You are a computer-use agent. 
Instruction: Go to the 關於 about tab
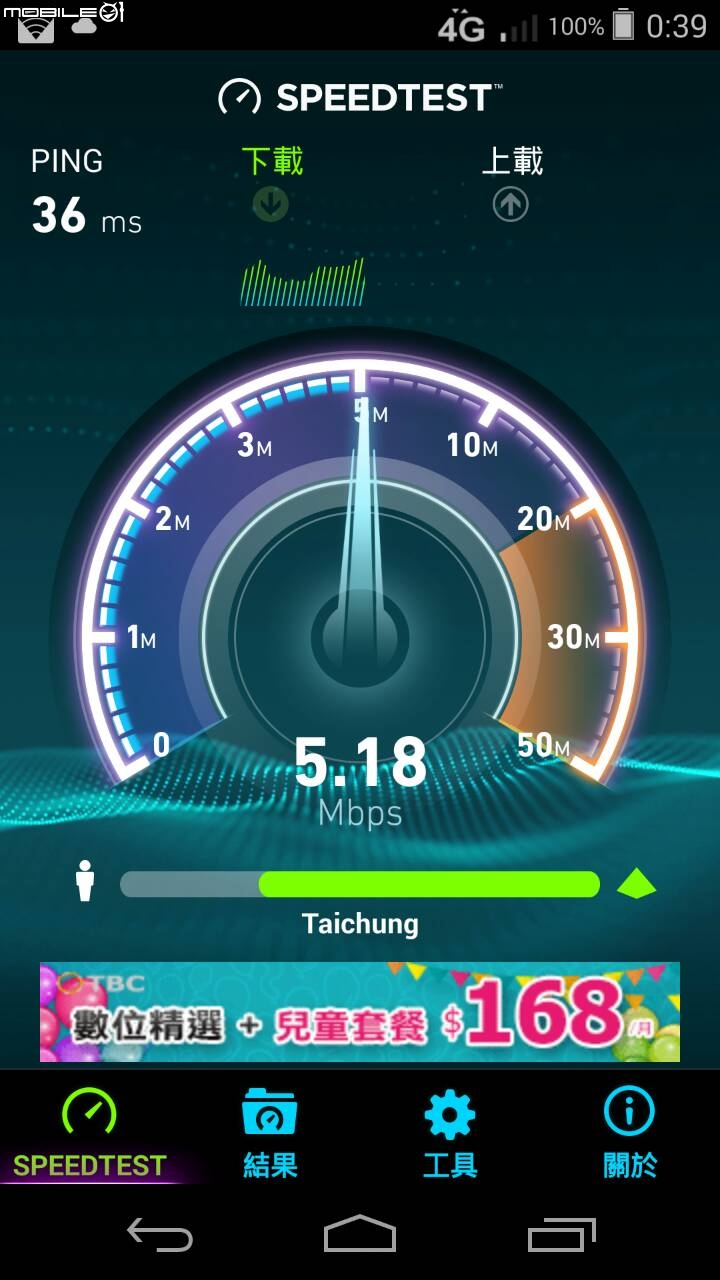tap(630, 1133)
